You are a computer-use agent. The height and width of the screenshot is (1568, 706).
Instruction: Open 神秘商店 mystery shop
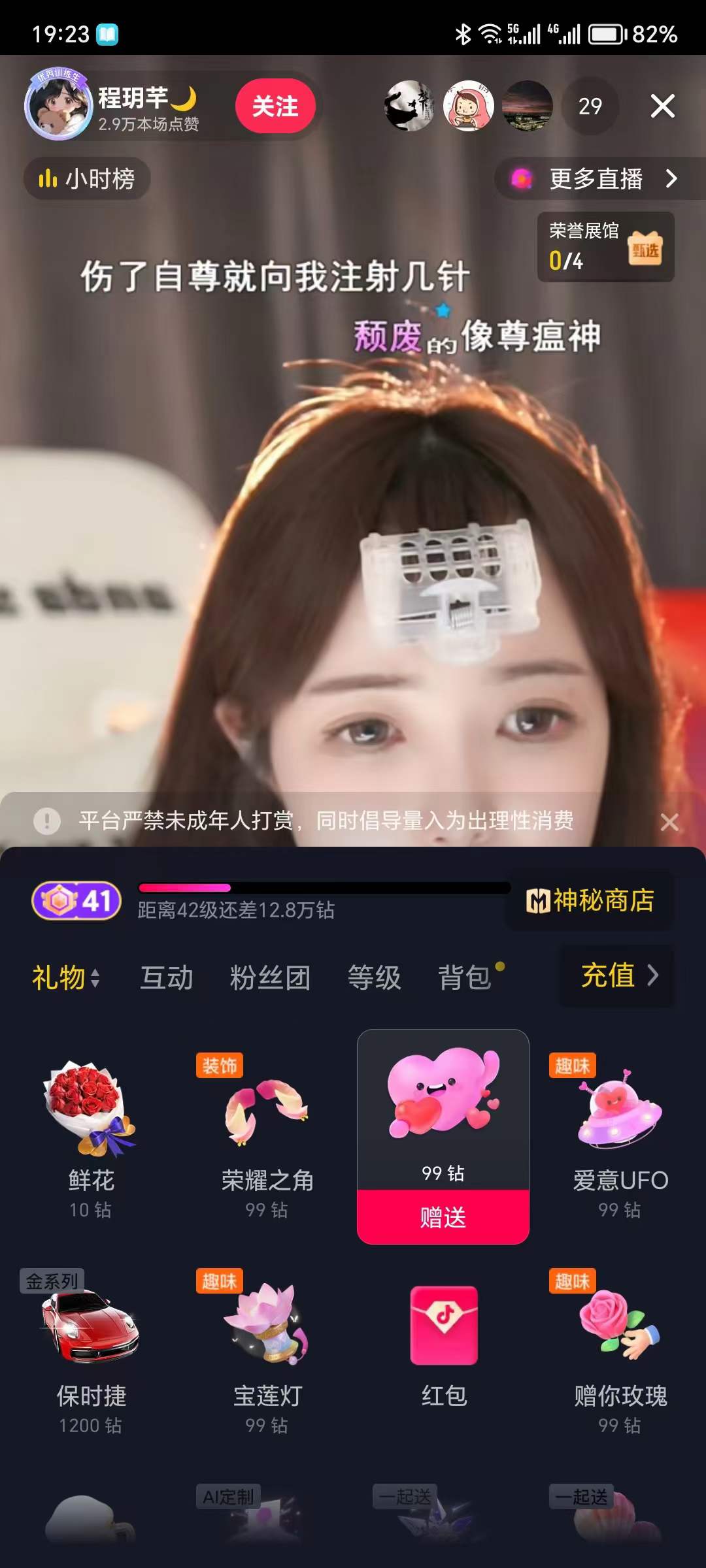(590, 900)
